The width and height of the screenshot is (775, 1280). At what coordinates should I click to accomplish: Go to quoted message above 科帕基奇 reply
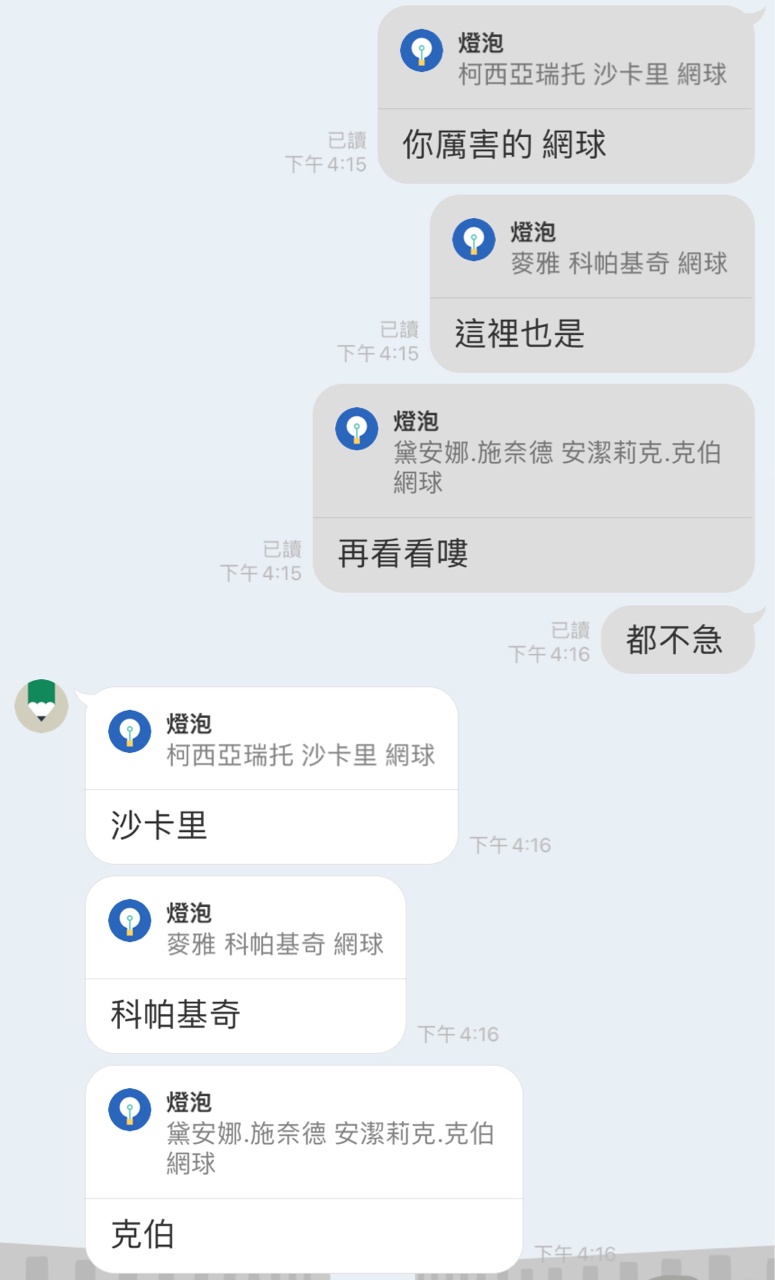point(245,930)
